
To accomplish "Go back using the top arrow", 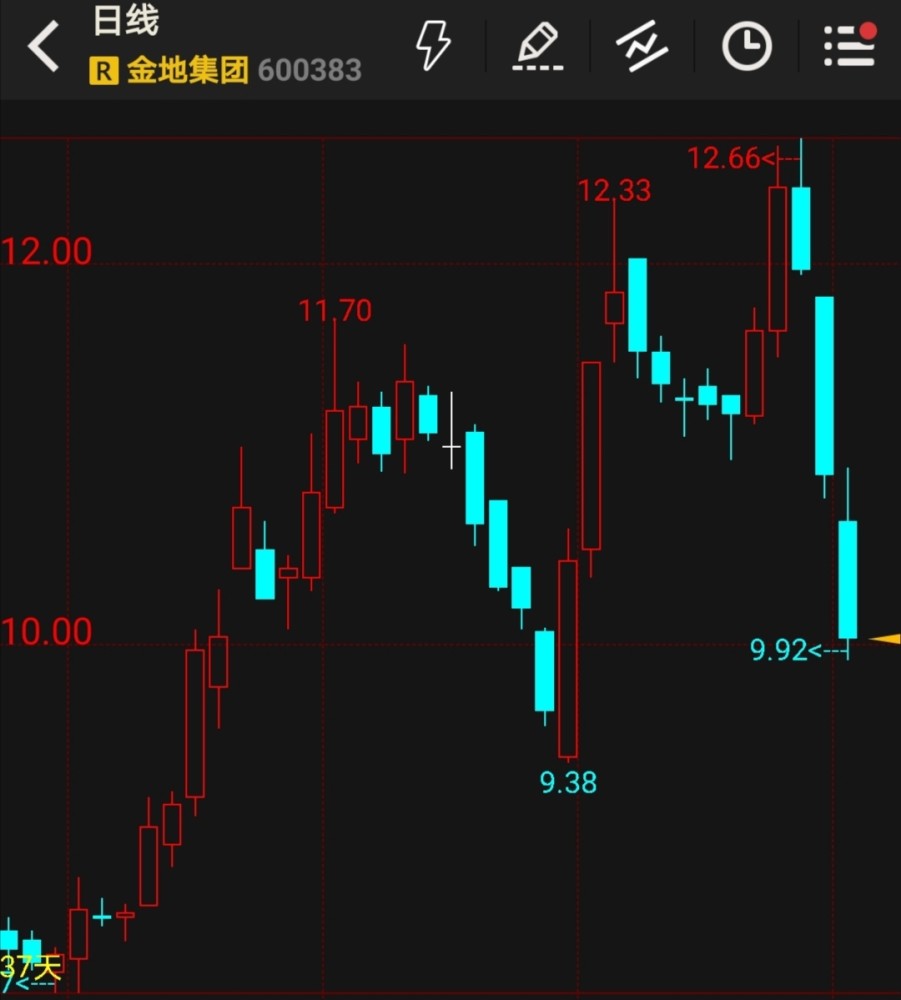I will pyautogui.click(x=44, y=47).
